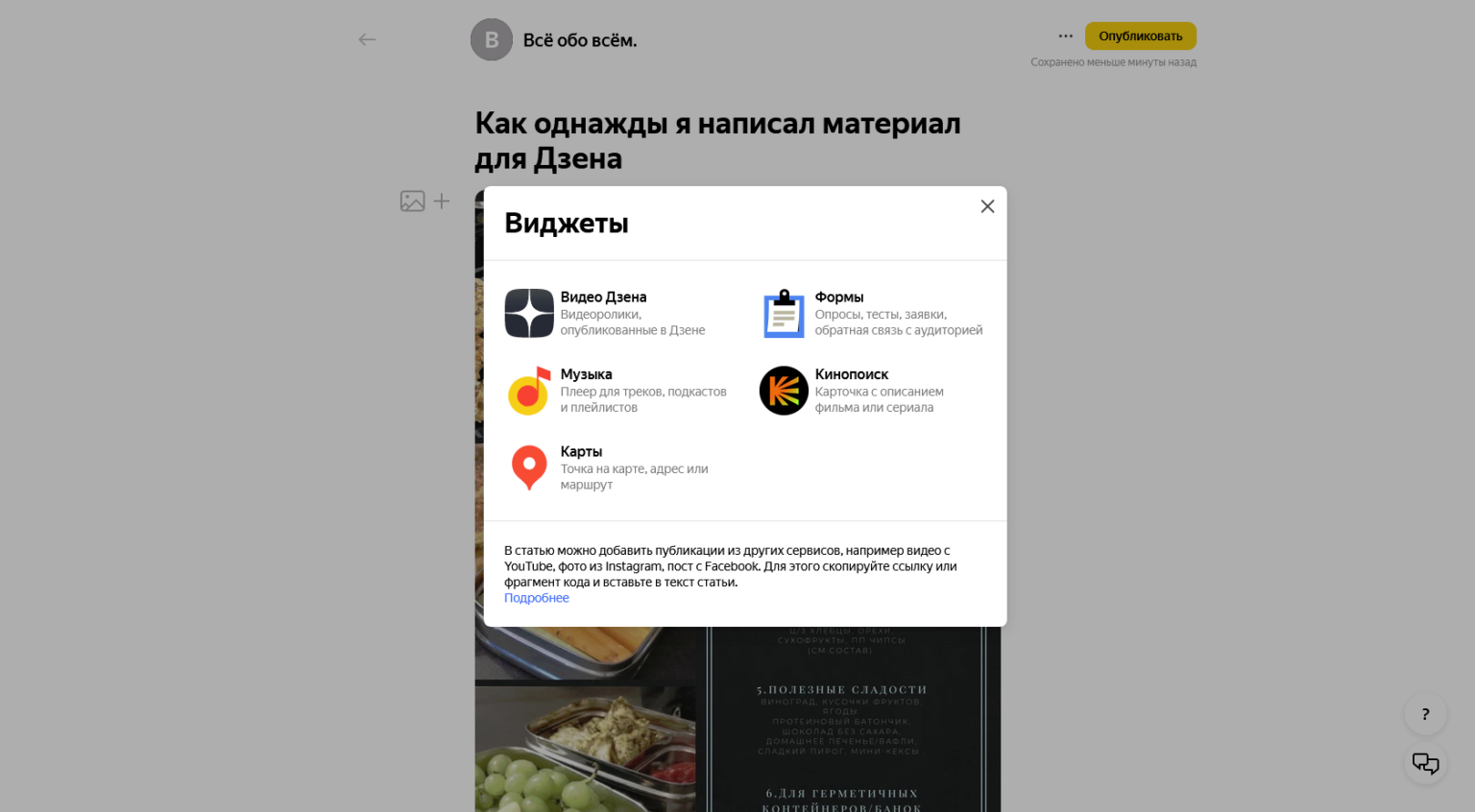Image resolution: width=1475 pixels, height=812 pixels.
Task: Choose the Формы widget
Action: [x=872, y=313]
